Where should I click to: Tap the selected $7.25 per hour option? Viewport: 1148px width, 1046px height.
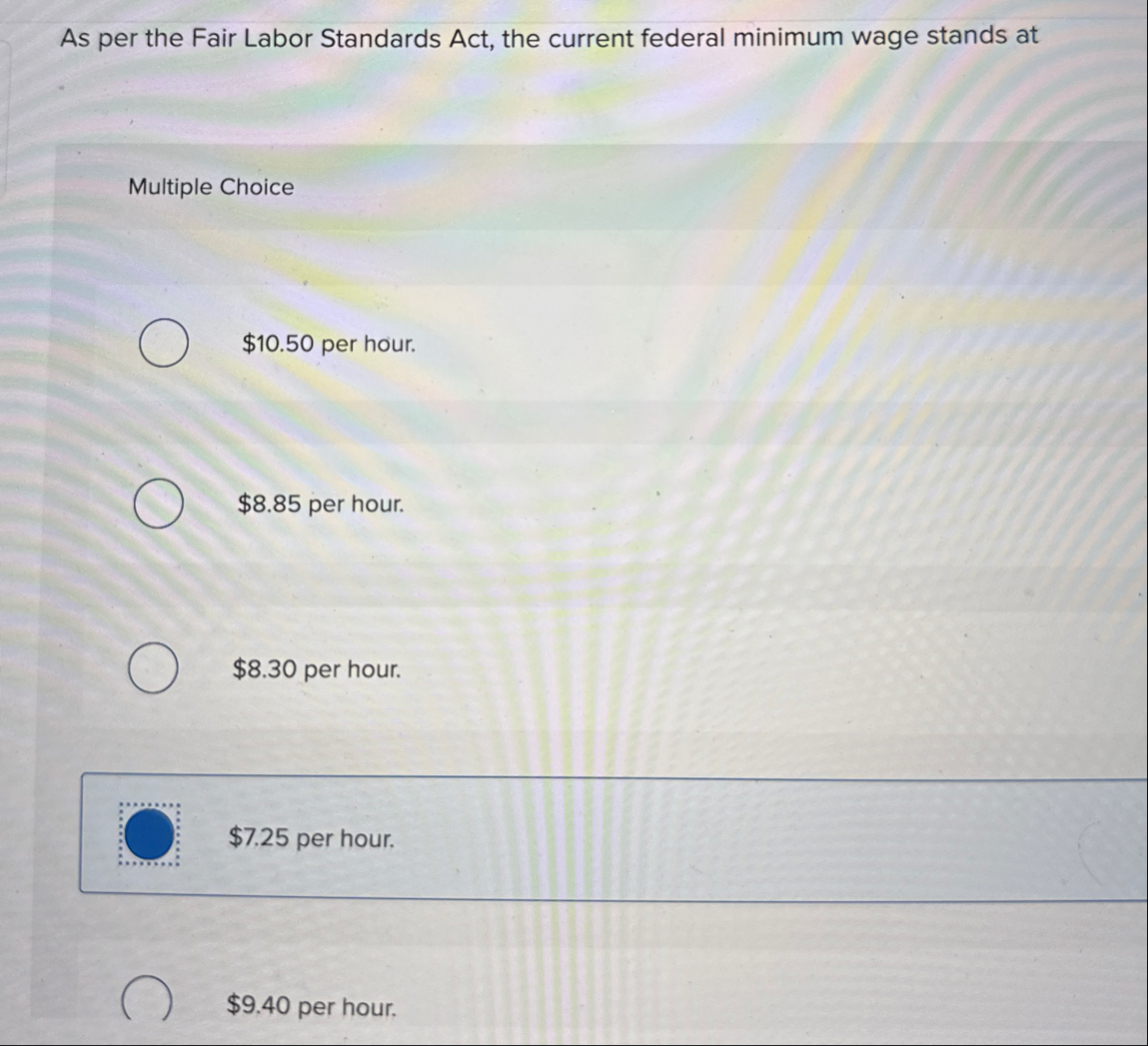click(x=150, y=836)
